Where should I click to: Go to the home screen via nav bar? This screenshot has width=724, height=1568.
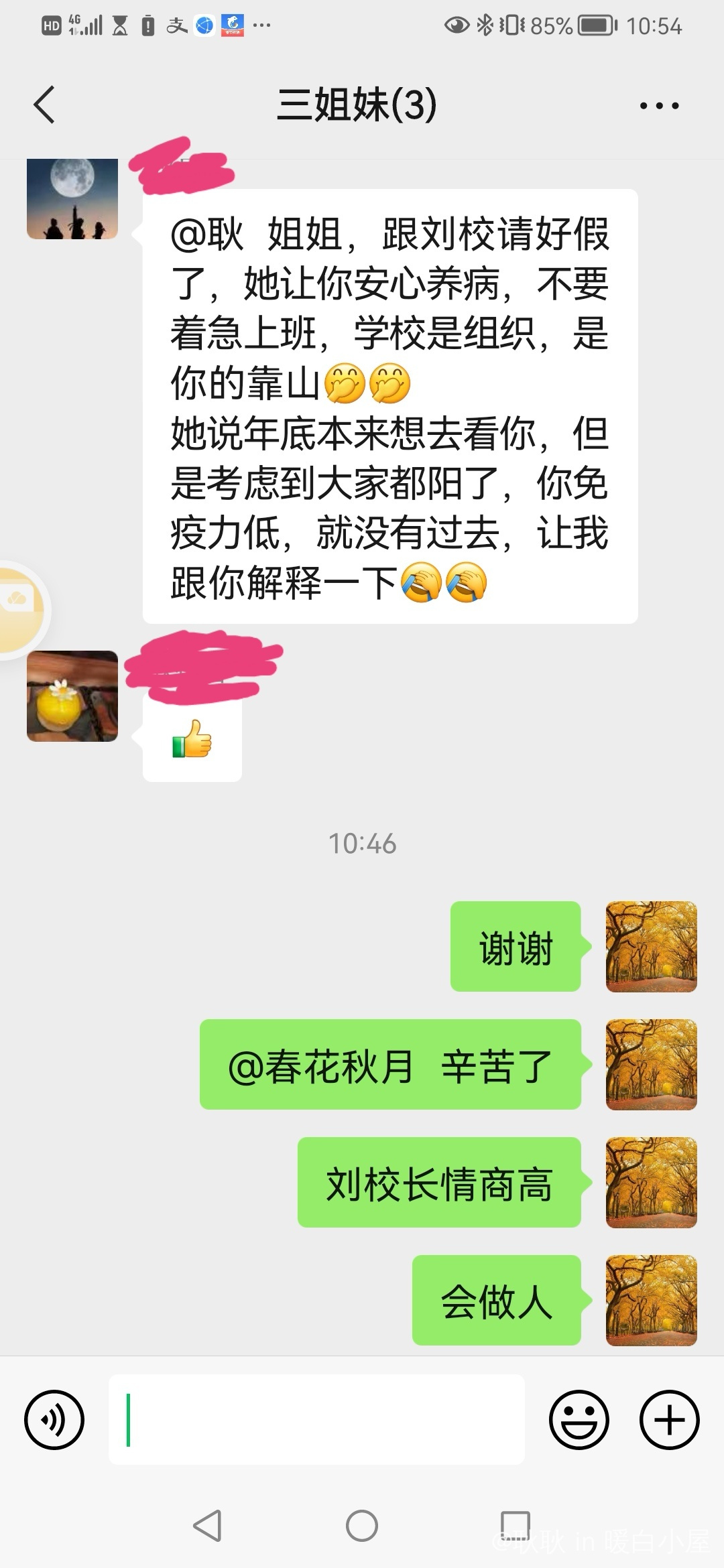362,1526
